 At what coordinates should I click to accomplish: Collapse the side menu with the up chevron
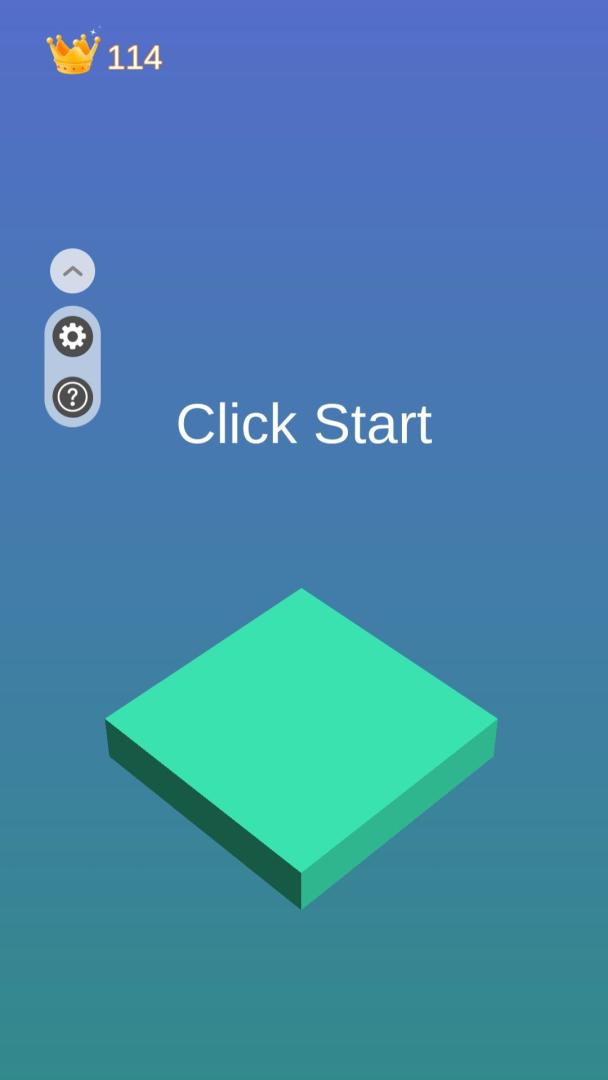[x=72, y=271]
